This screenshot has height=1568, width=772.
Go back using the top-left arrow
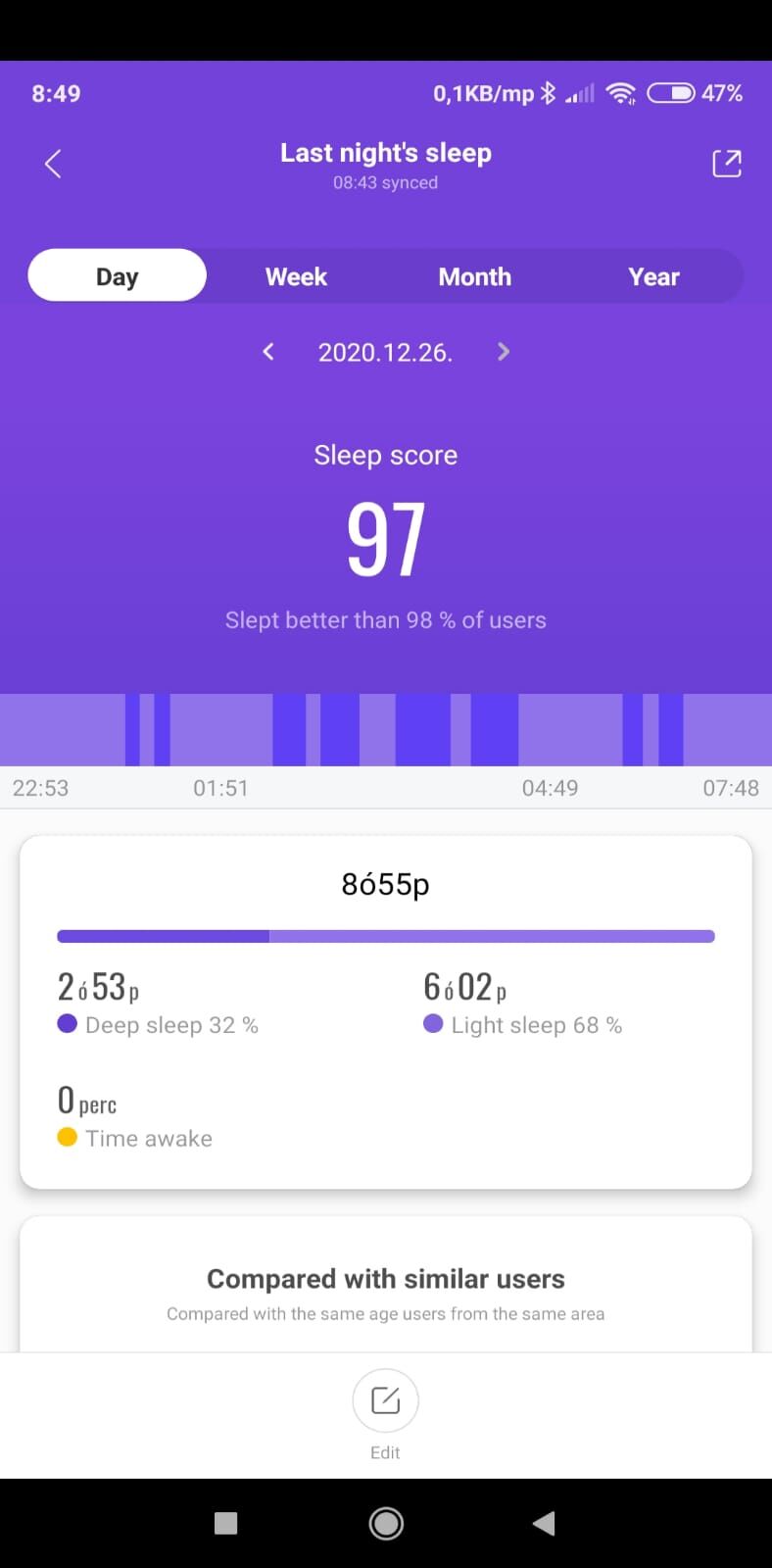(54, 164)
